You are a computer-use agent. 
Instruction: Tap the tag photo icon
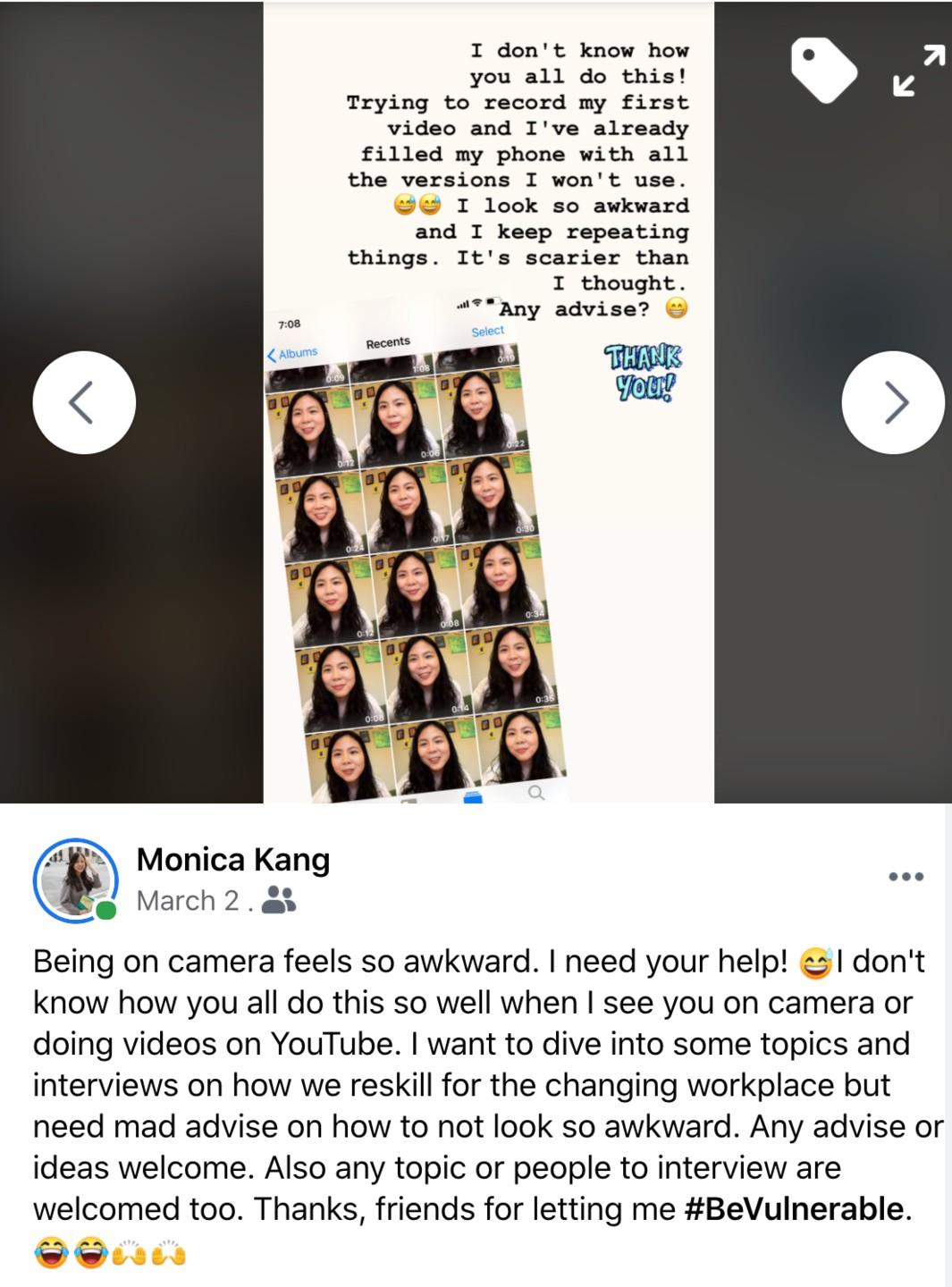pos(823,70)
